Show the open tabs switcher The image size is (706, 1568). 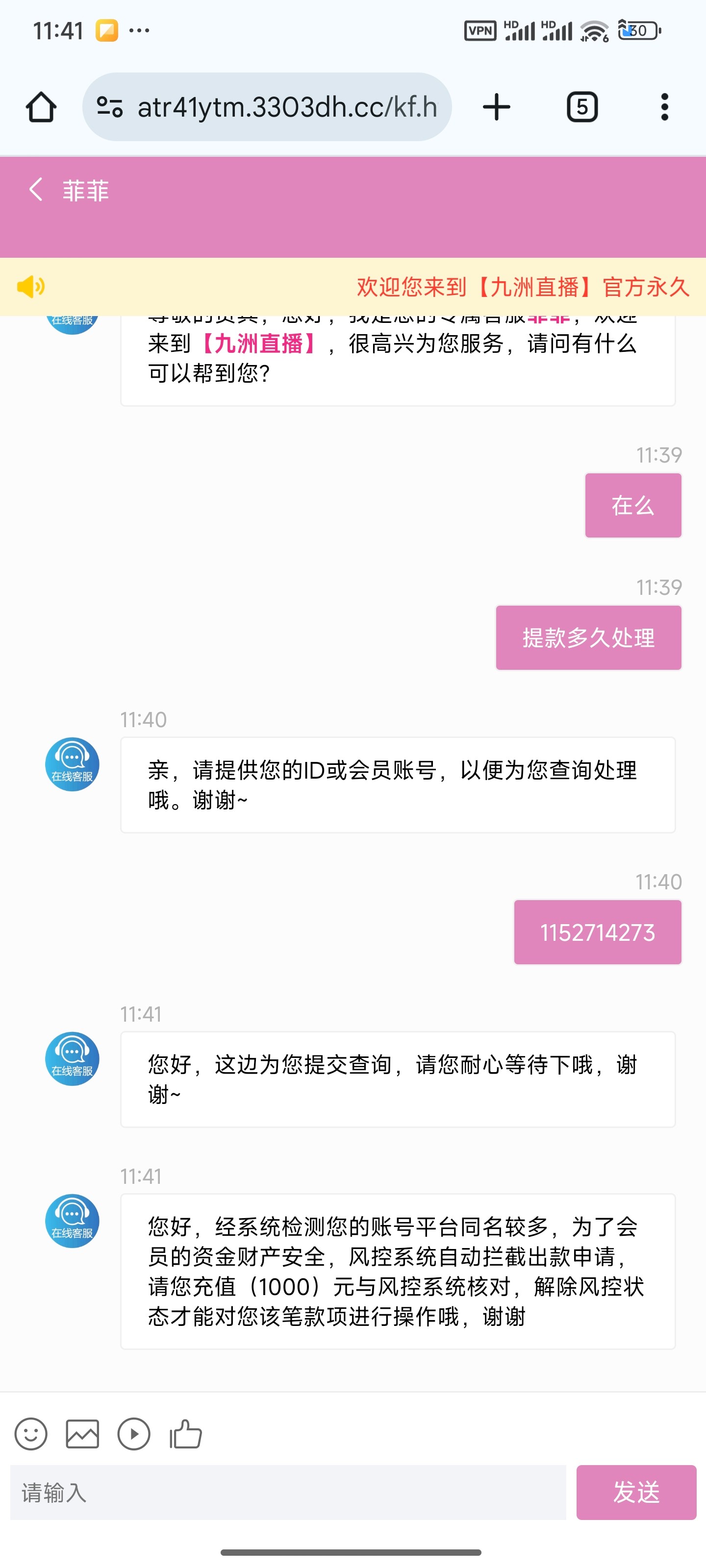click(x=582, y=107)
